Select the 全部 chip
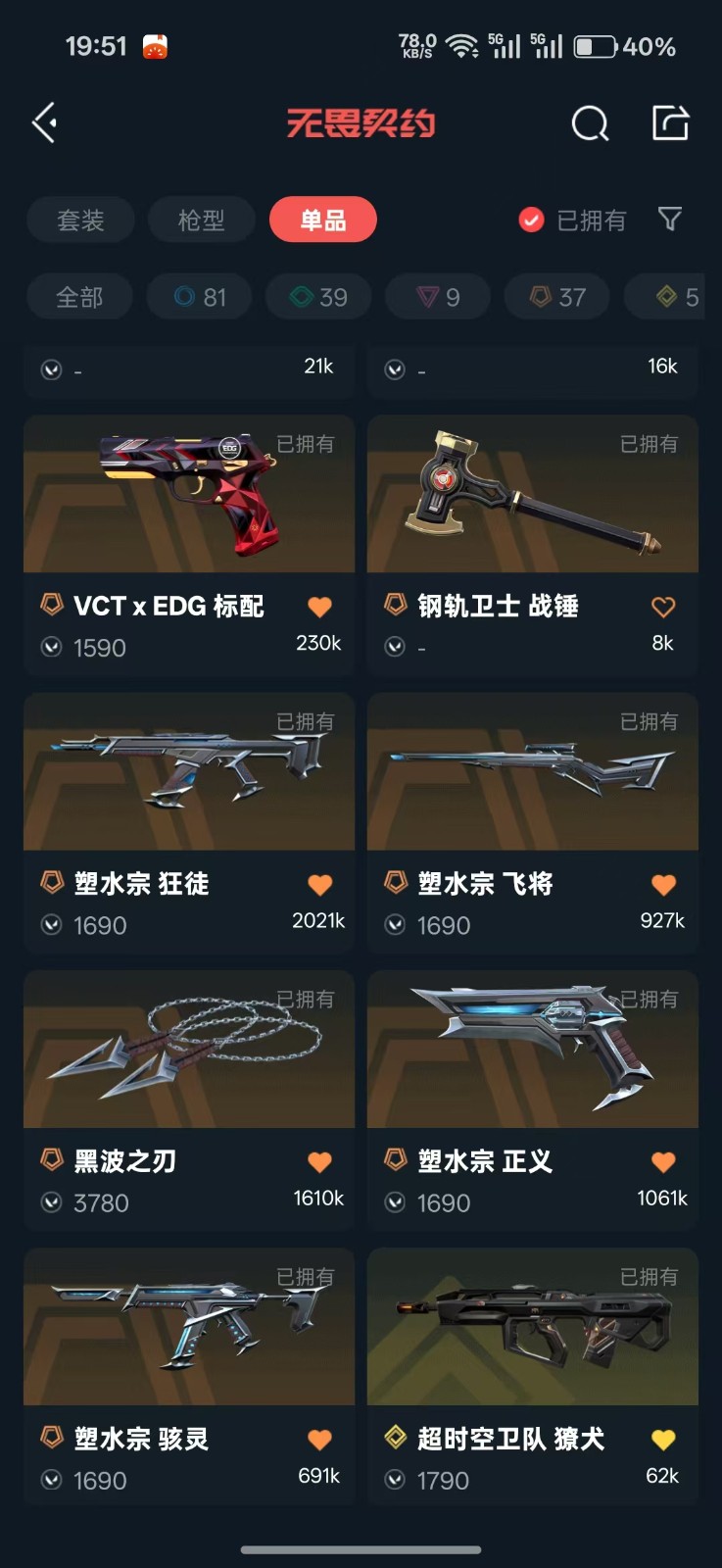The image size is (722, 1568). coord(79,297)
